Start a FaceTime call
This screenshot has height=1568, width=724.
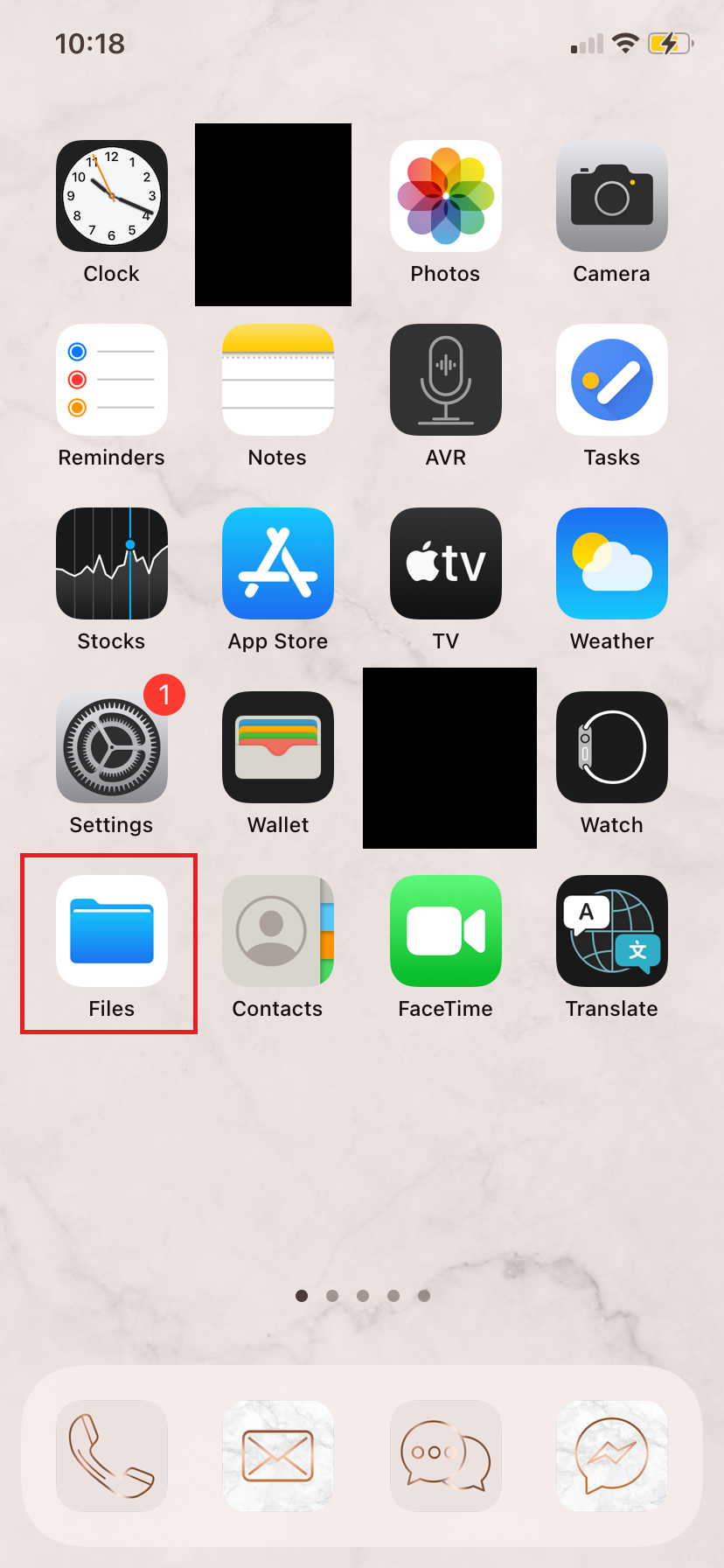[446, 931]
